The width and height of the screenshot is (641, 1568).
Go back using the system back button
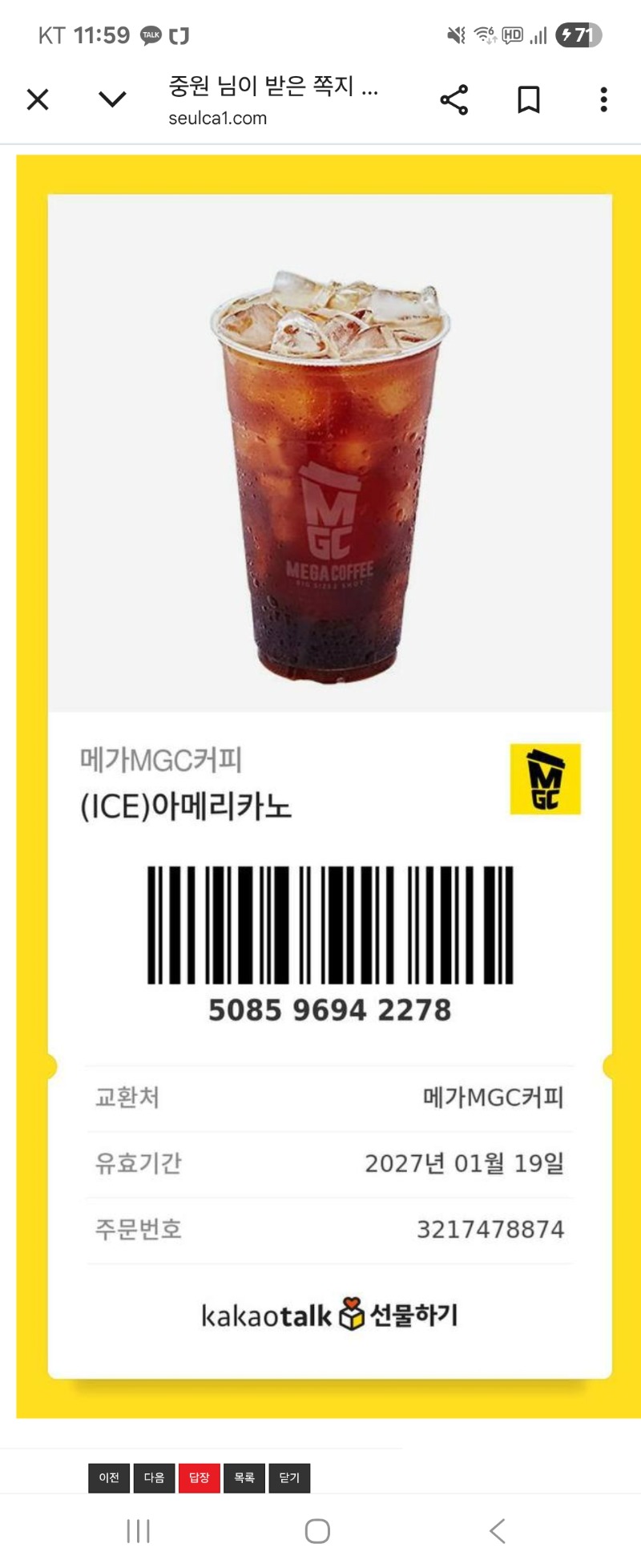498,1531
